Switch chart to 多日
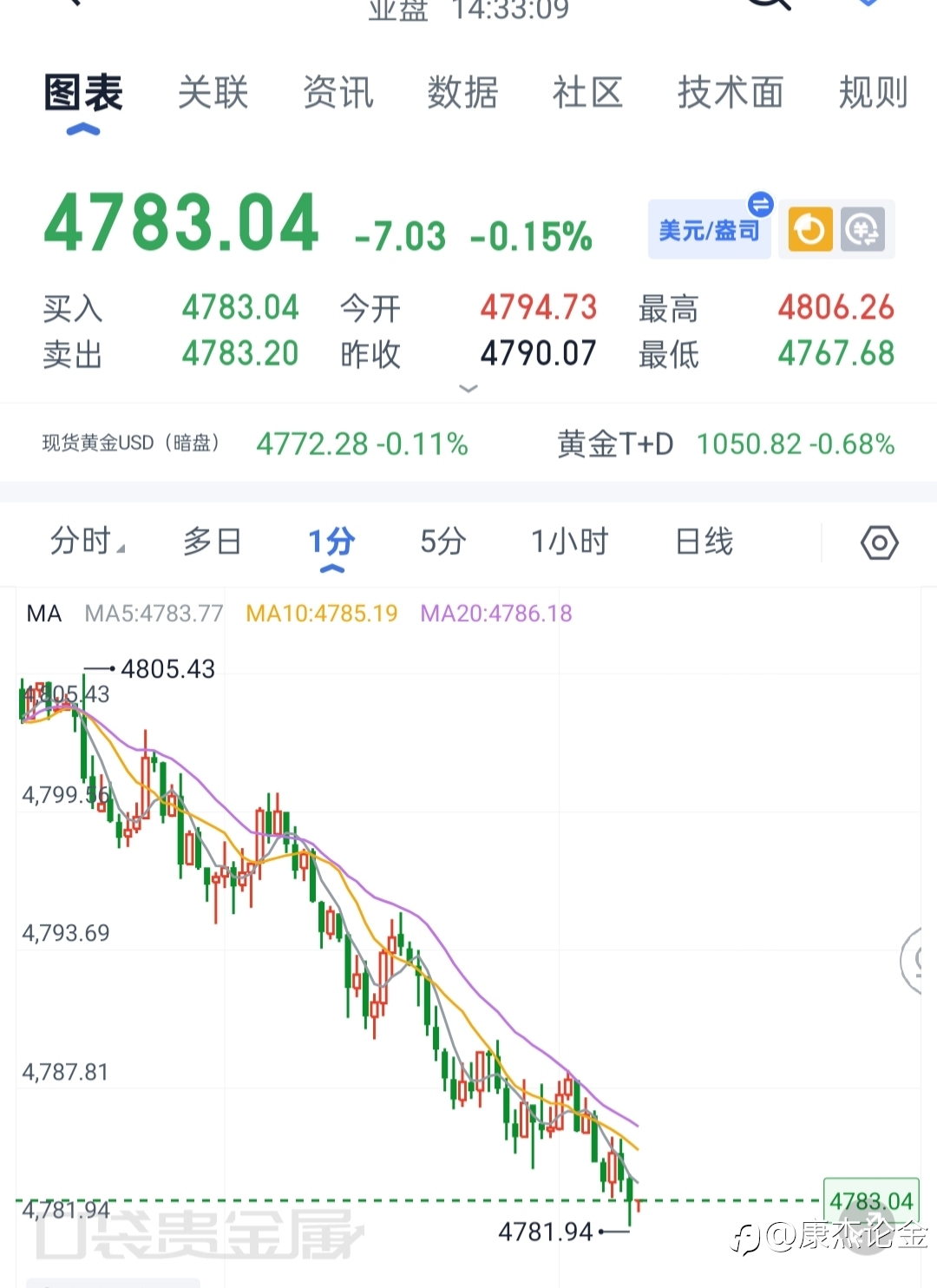This screenshot has width=937, height=1288. point(212,542)
